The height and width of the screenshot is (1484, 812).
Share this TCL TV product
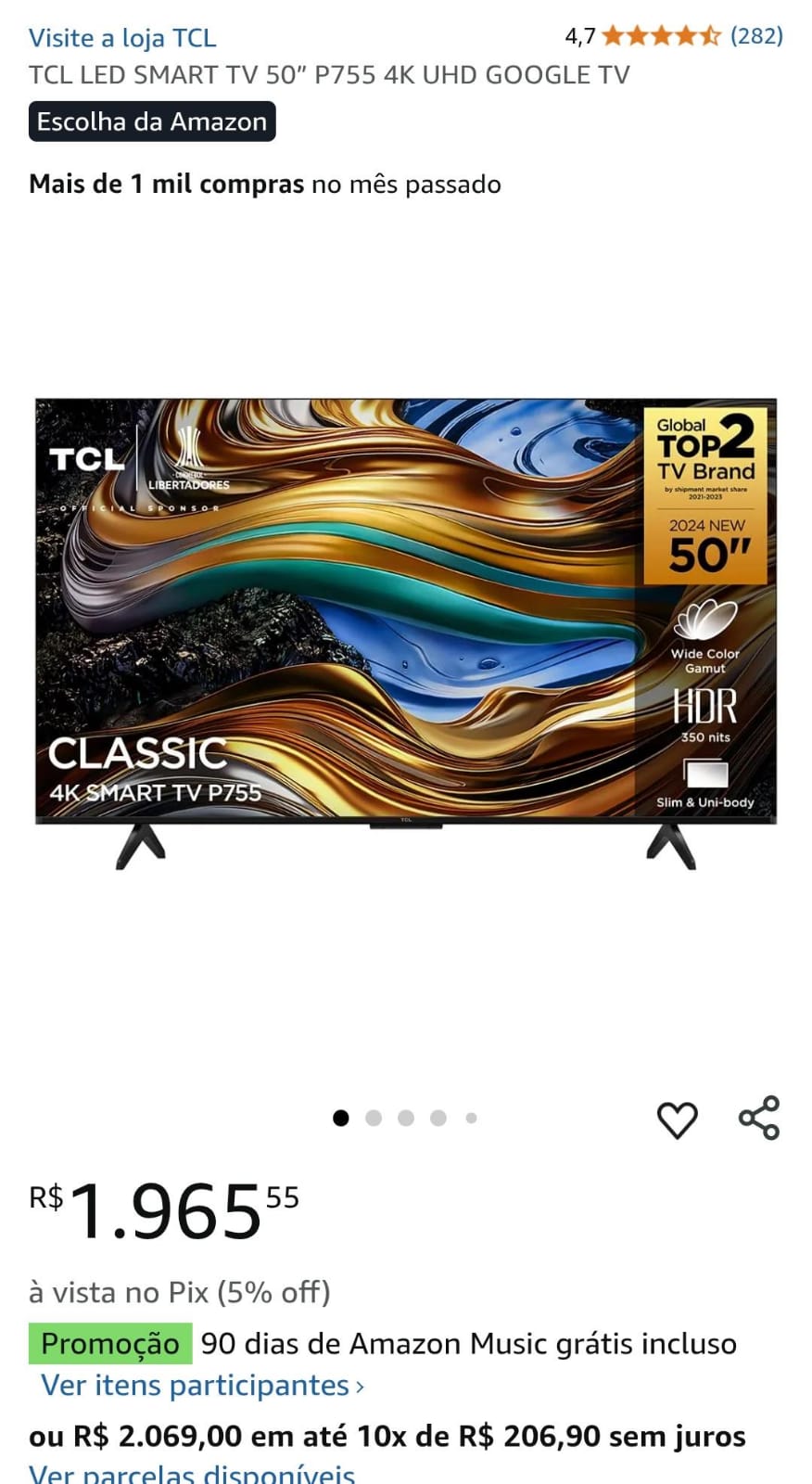pos(759,1118)
